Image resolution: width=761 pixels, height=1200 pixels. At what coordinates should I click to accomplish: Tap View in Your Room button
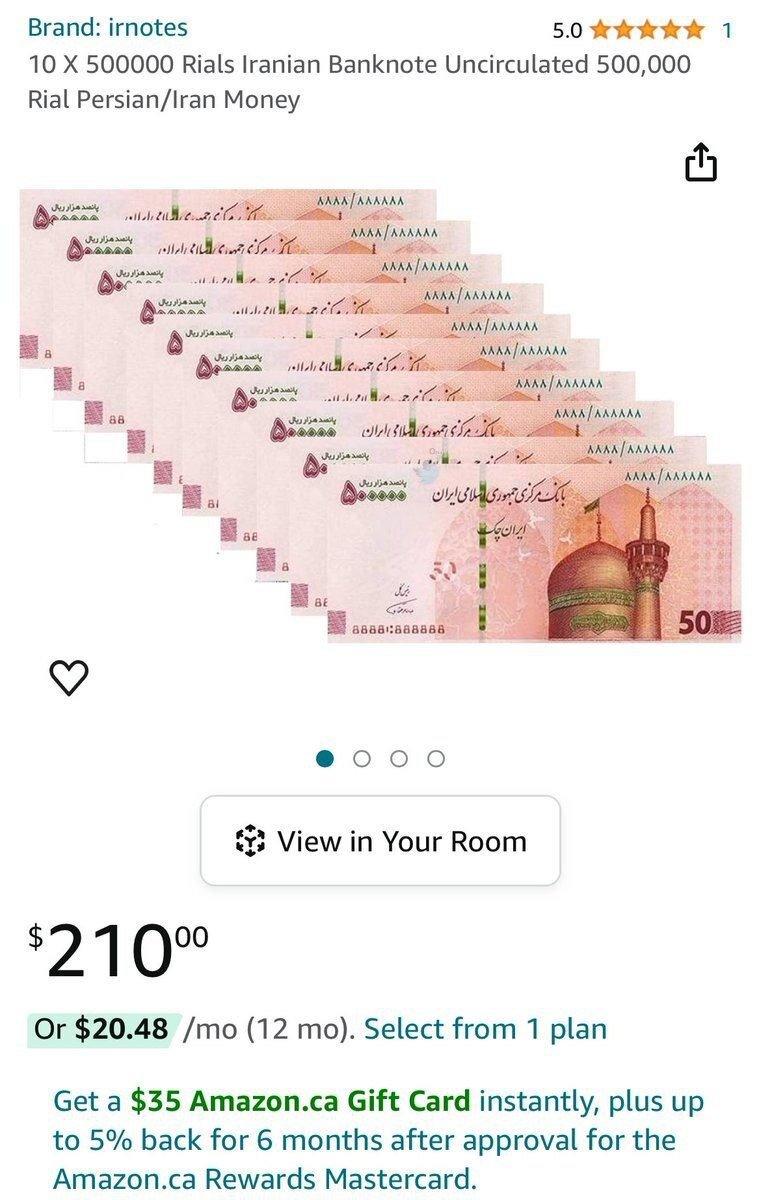(380, 841)
